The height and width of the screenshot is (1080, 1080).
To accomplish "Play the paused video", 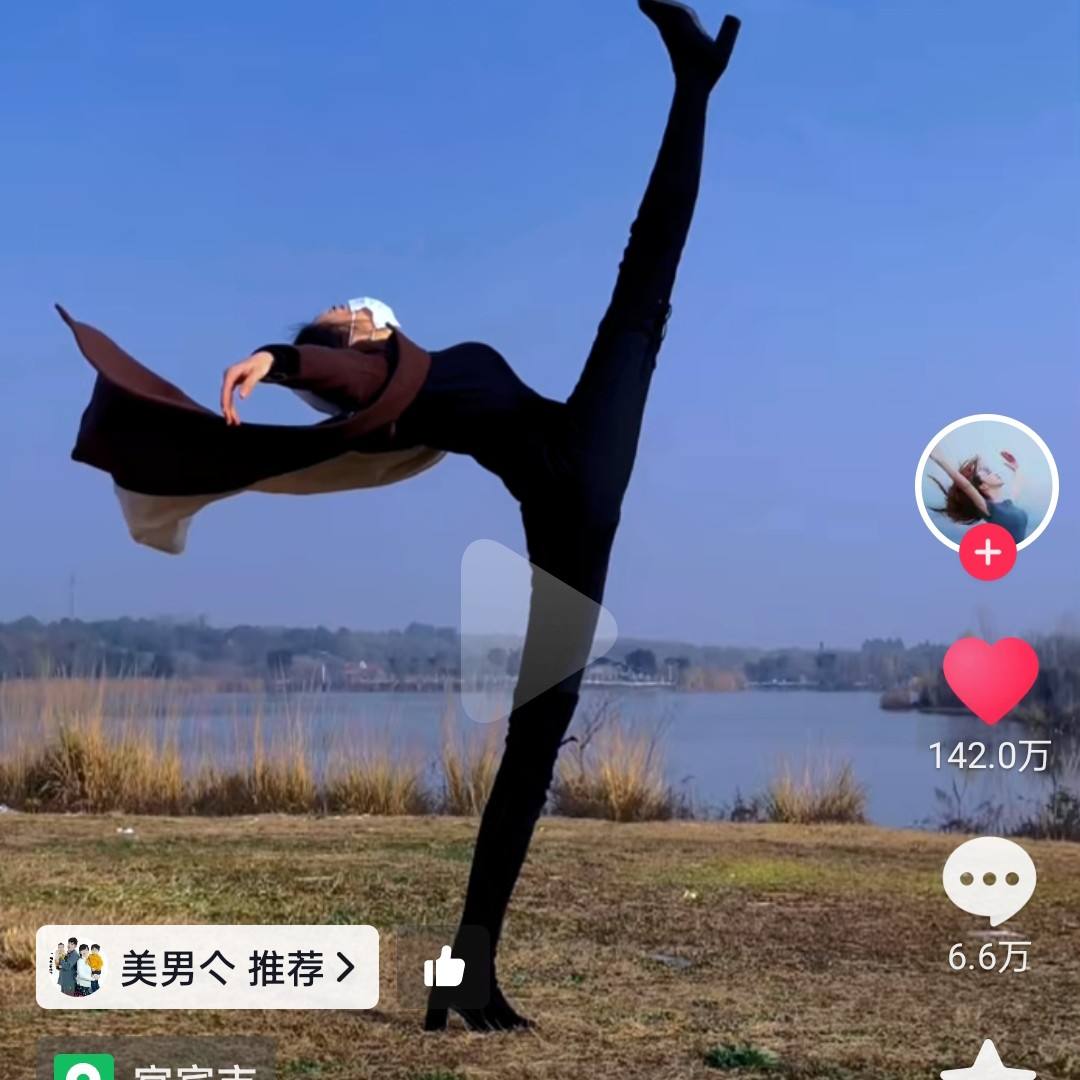I will tap(537, 631).
